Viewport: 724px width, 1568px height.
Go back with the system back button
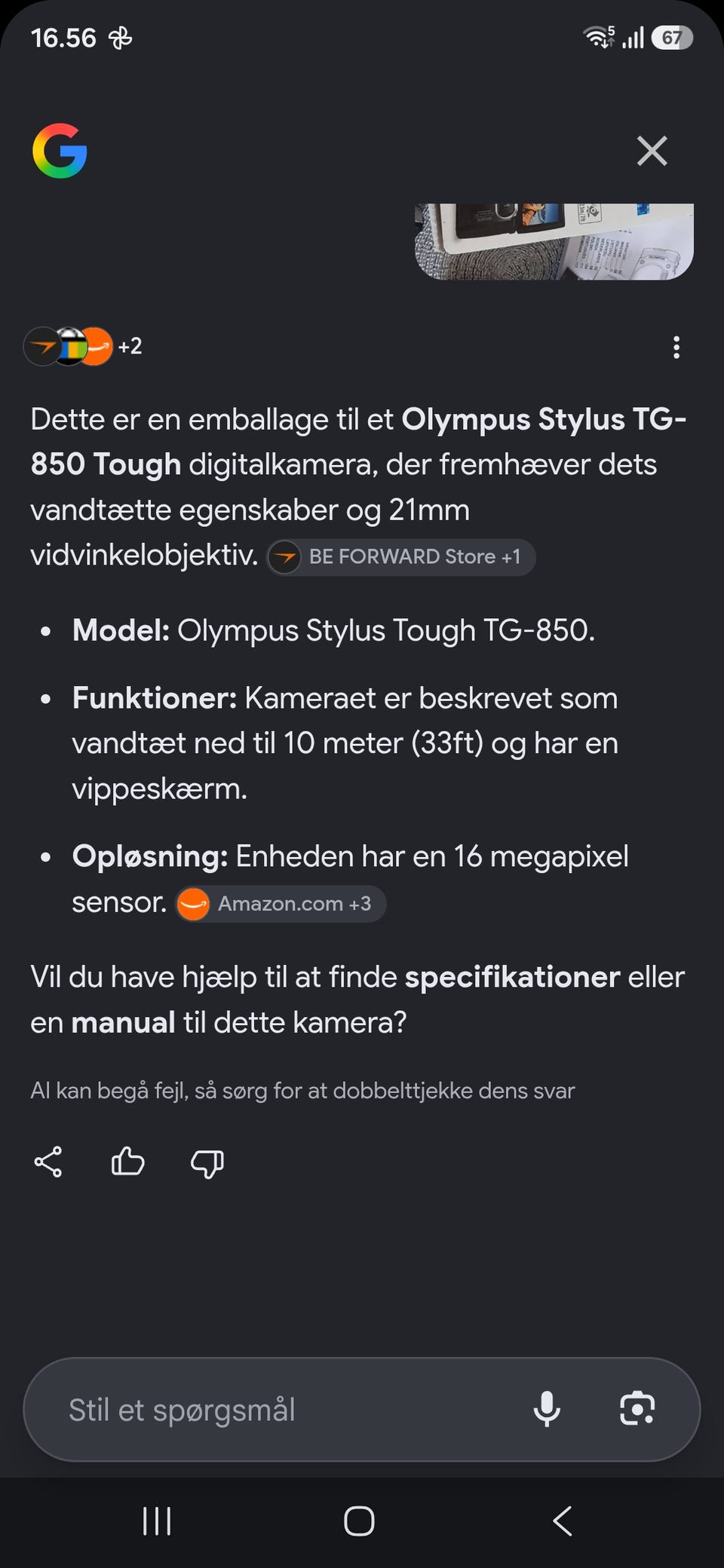[563, 1521]
